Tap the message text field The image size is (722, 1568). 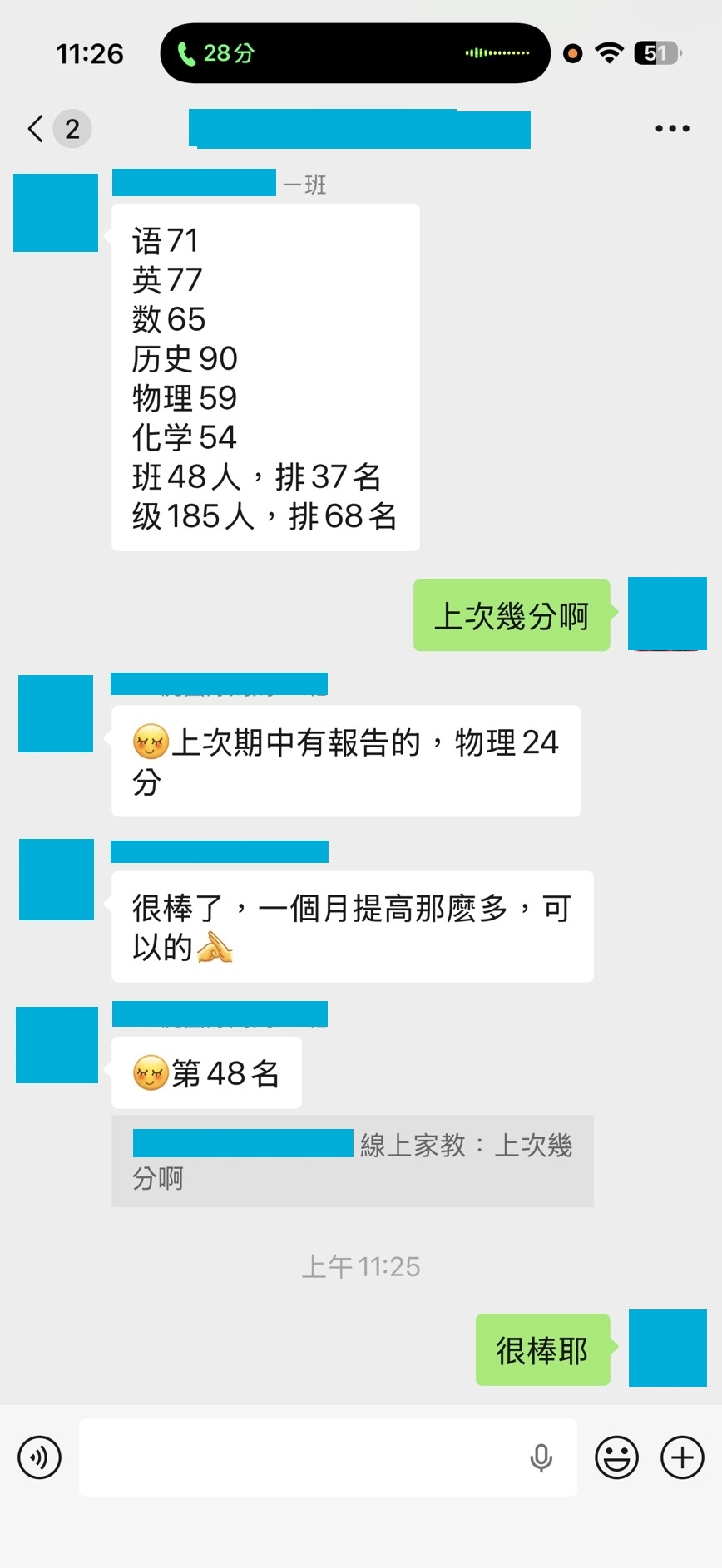point(299,1457)
